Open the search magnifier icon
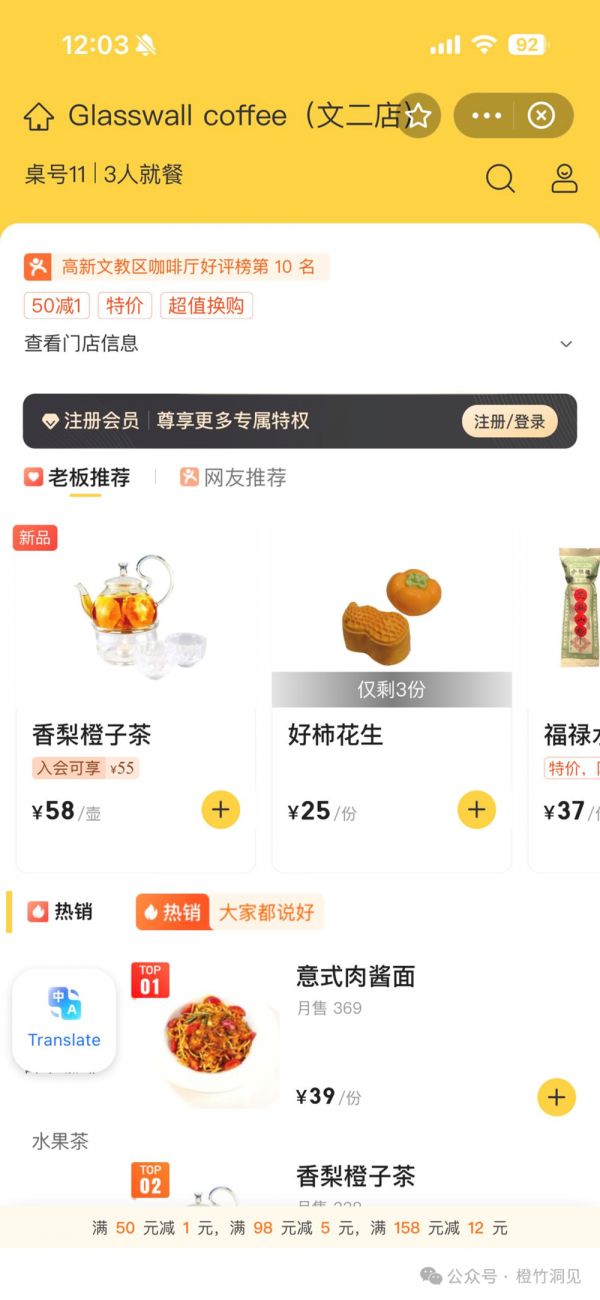Image resolution: width=600 pixels, height=1300 pixels. click(500, 178)
